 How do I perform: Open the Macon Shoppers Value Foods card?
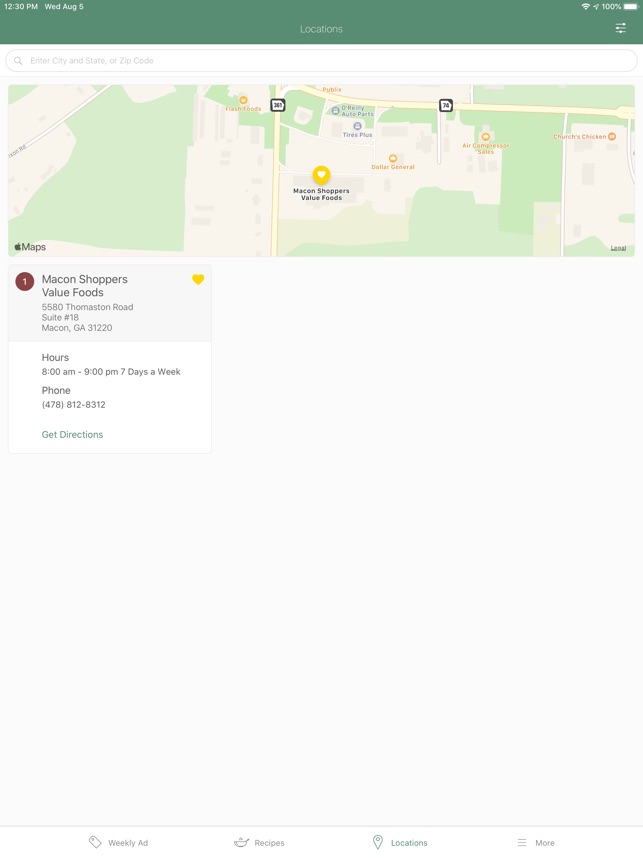coord(100,302)
